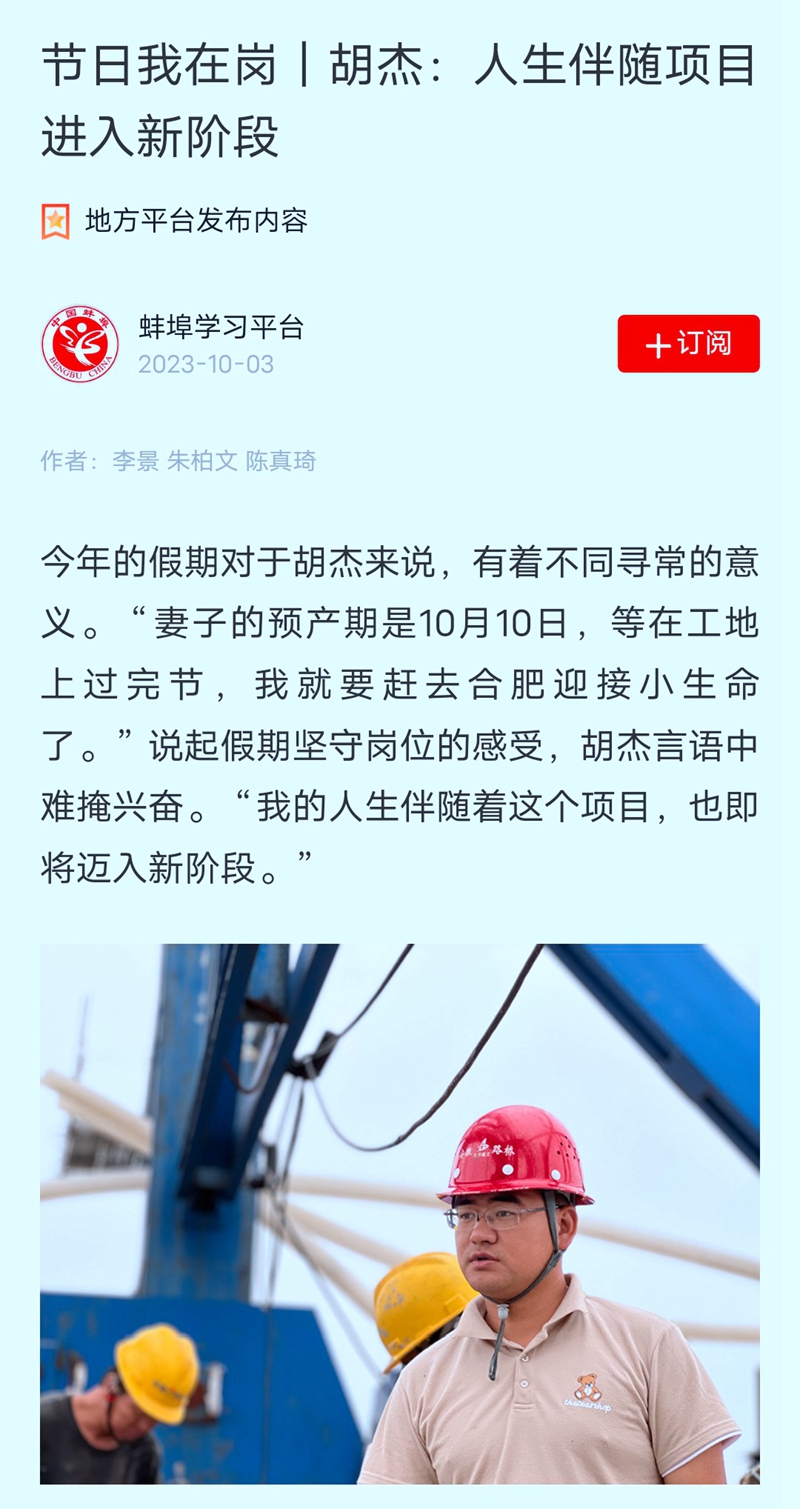This screenshot has height=1509, width=800.
Task: View the construction site photo full-screen
Action: click(400, 1212)
